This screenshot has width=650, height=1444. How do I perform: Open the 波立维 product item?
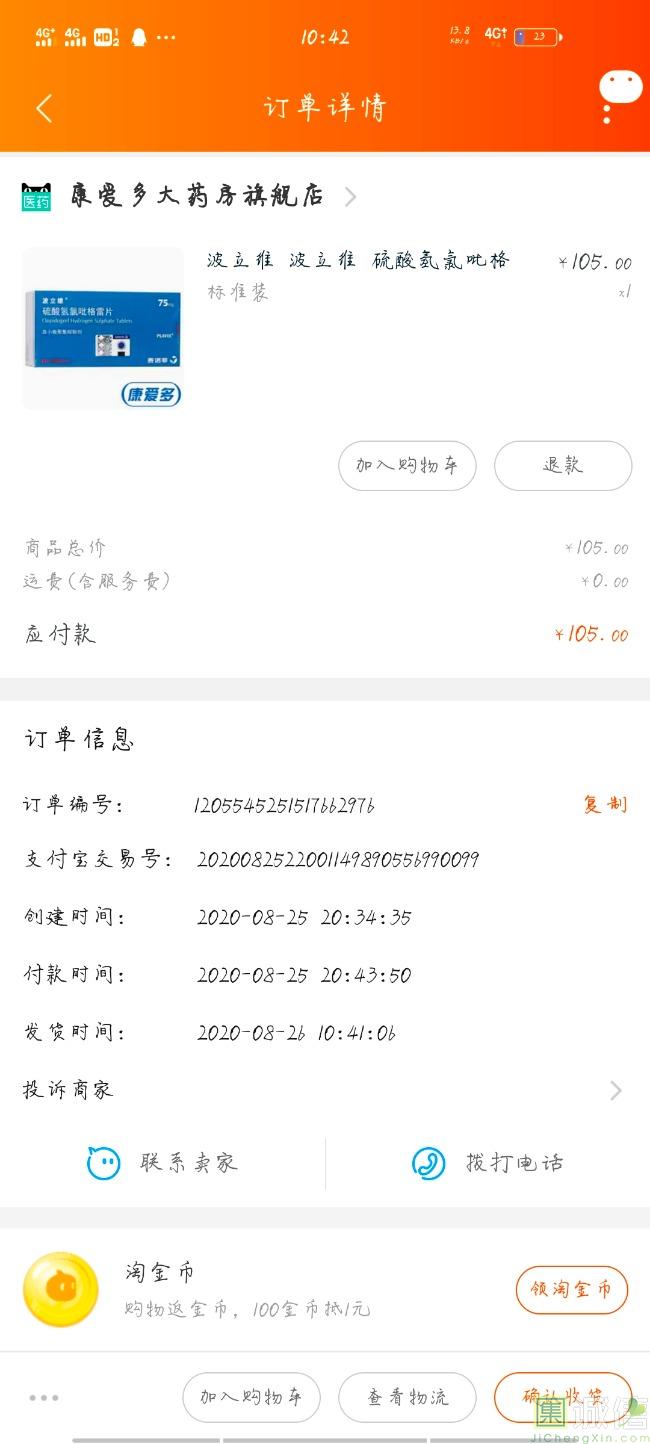(x=325, y=328)
